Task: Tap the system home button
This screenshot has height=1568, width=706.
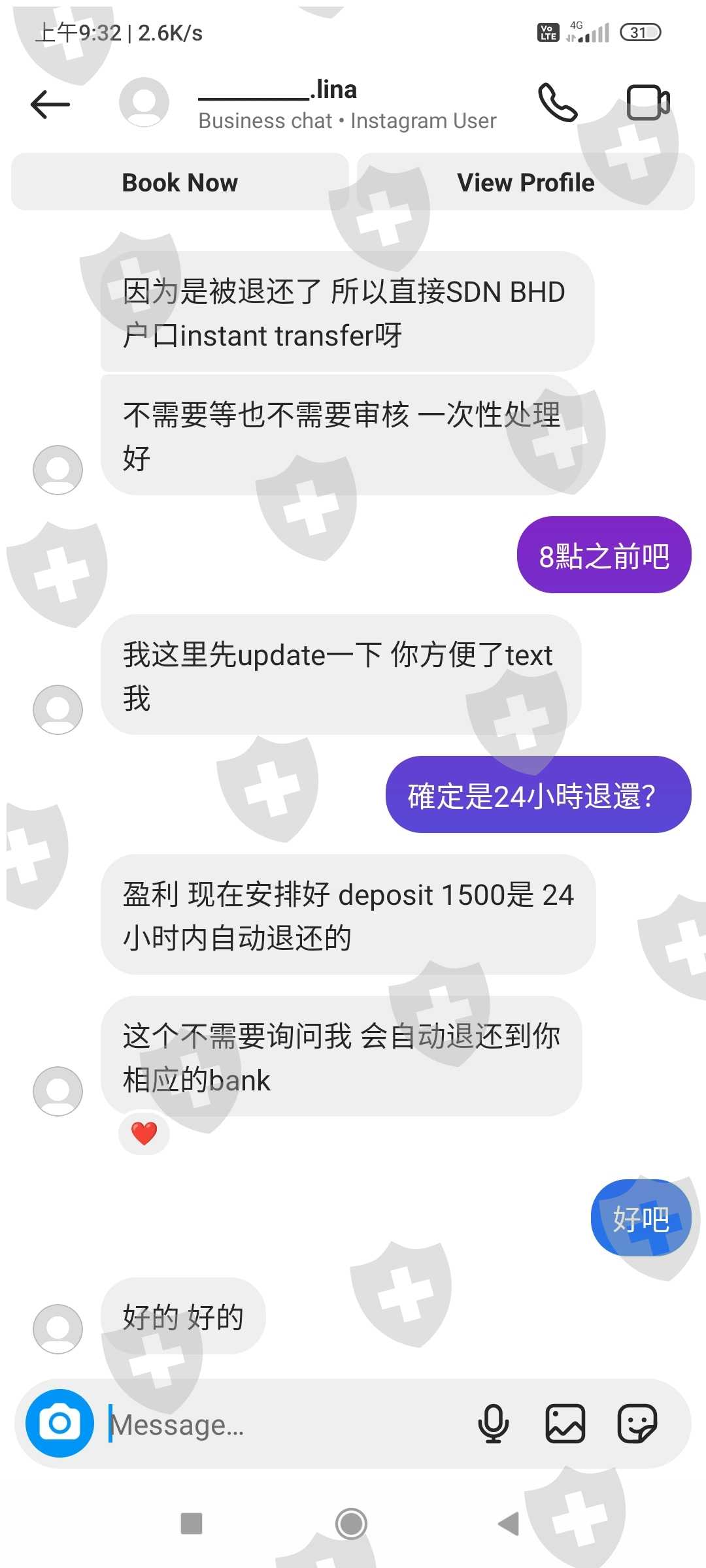Action: tap(351, 1524)
